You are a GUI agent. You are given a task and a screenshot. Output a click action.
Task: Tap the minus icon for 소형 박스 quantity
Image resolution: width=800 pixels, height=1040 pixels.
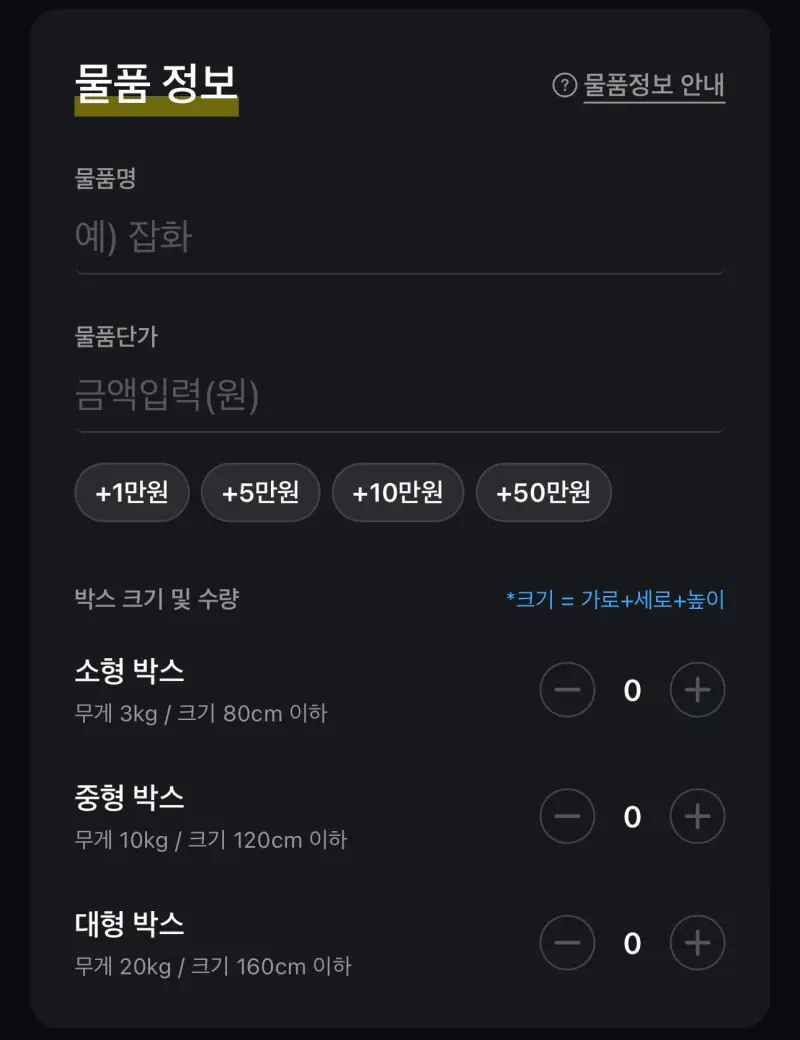pos(567,690)
